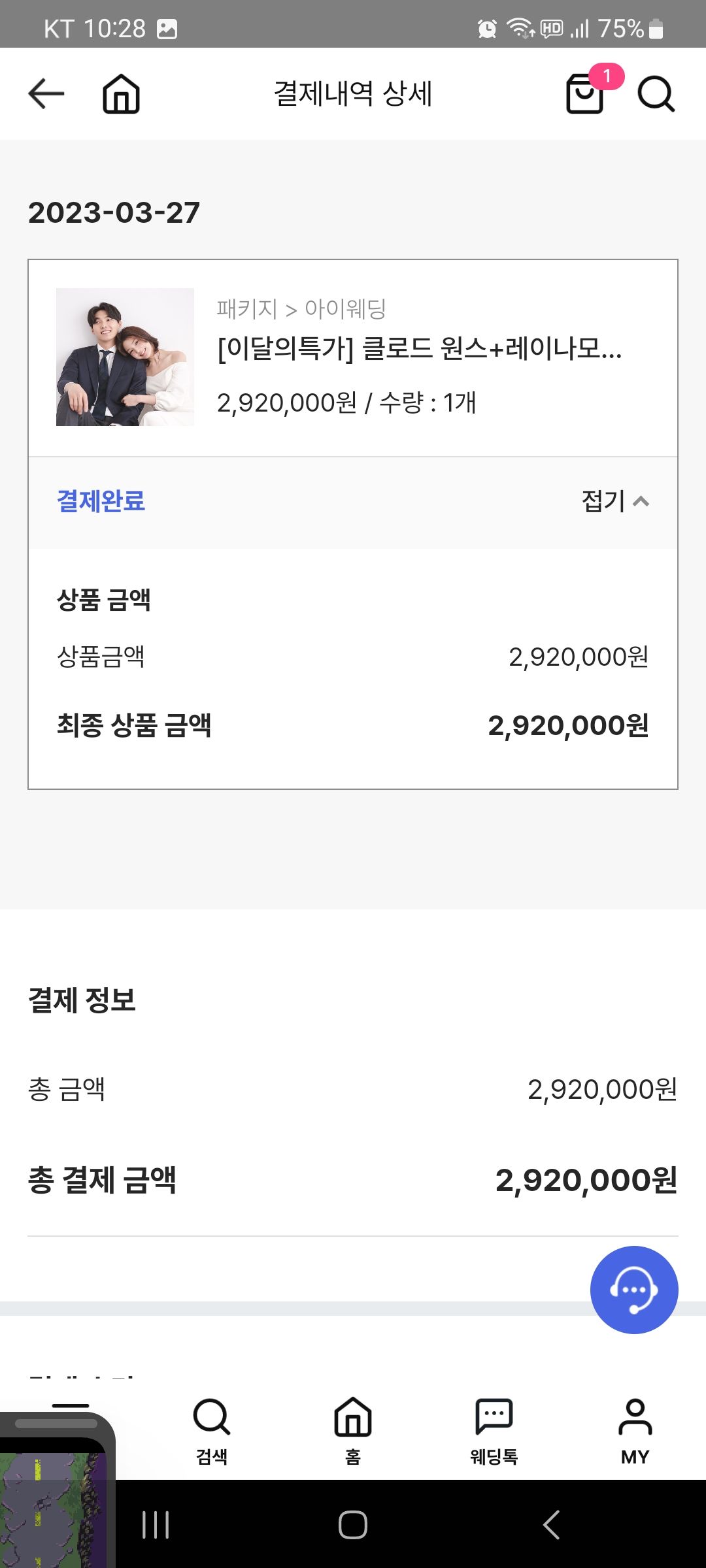Open the customer support chat bubble
Viewport: 706px width, 1568px height.
coord(634,1290)
